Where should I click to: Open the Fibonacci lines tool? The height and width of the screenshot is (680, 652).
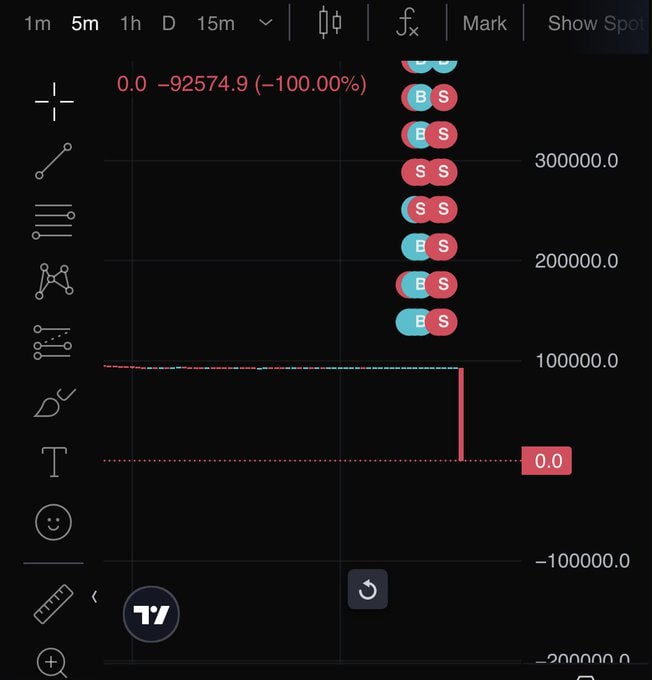point(54,220)
